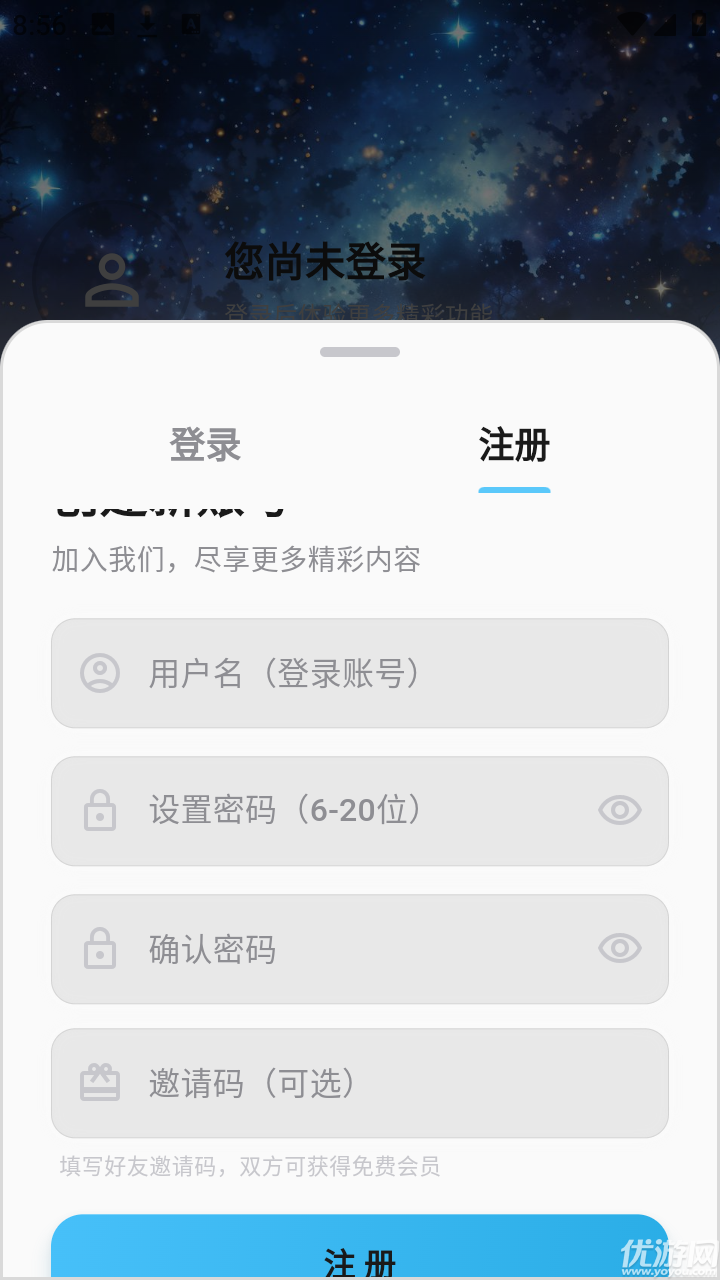Click the lock icon in password field
This screenshot has height=1280, width=720.
(98, 810)
